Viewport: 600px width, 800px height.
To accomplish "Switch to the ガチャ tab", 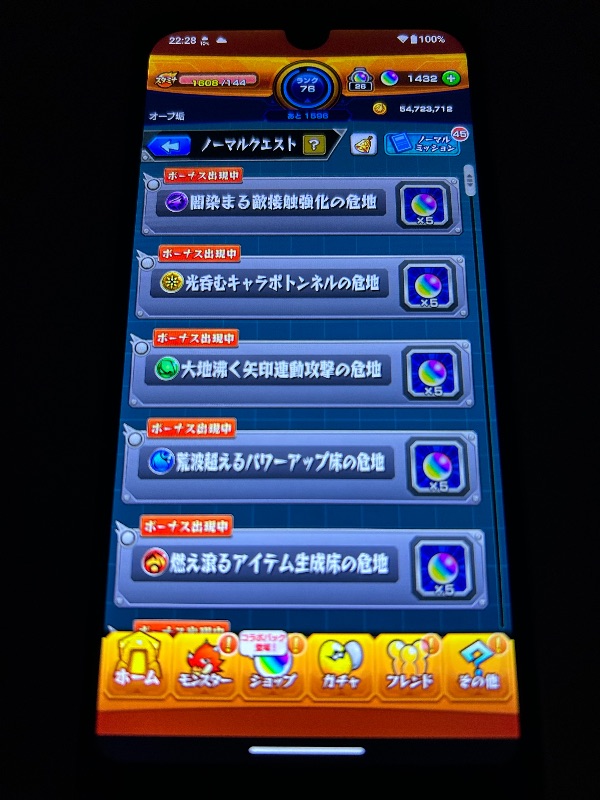I will tap(340, 668).
